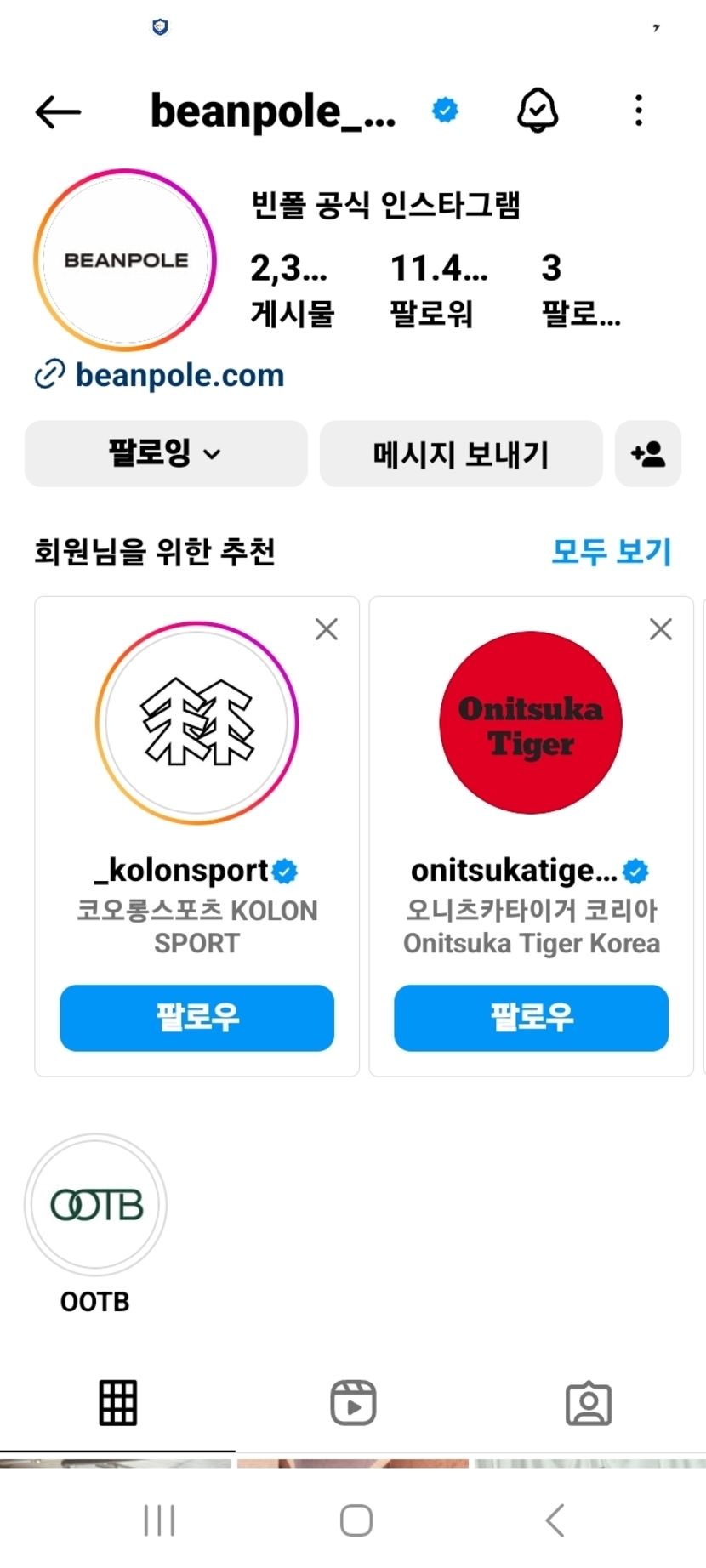Select the posts grid tab
Viewport: 706px width, 1568px height.
117,1403
